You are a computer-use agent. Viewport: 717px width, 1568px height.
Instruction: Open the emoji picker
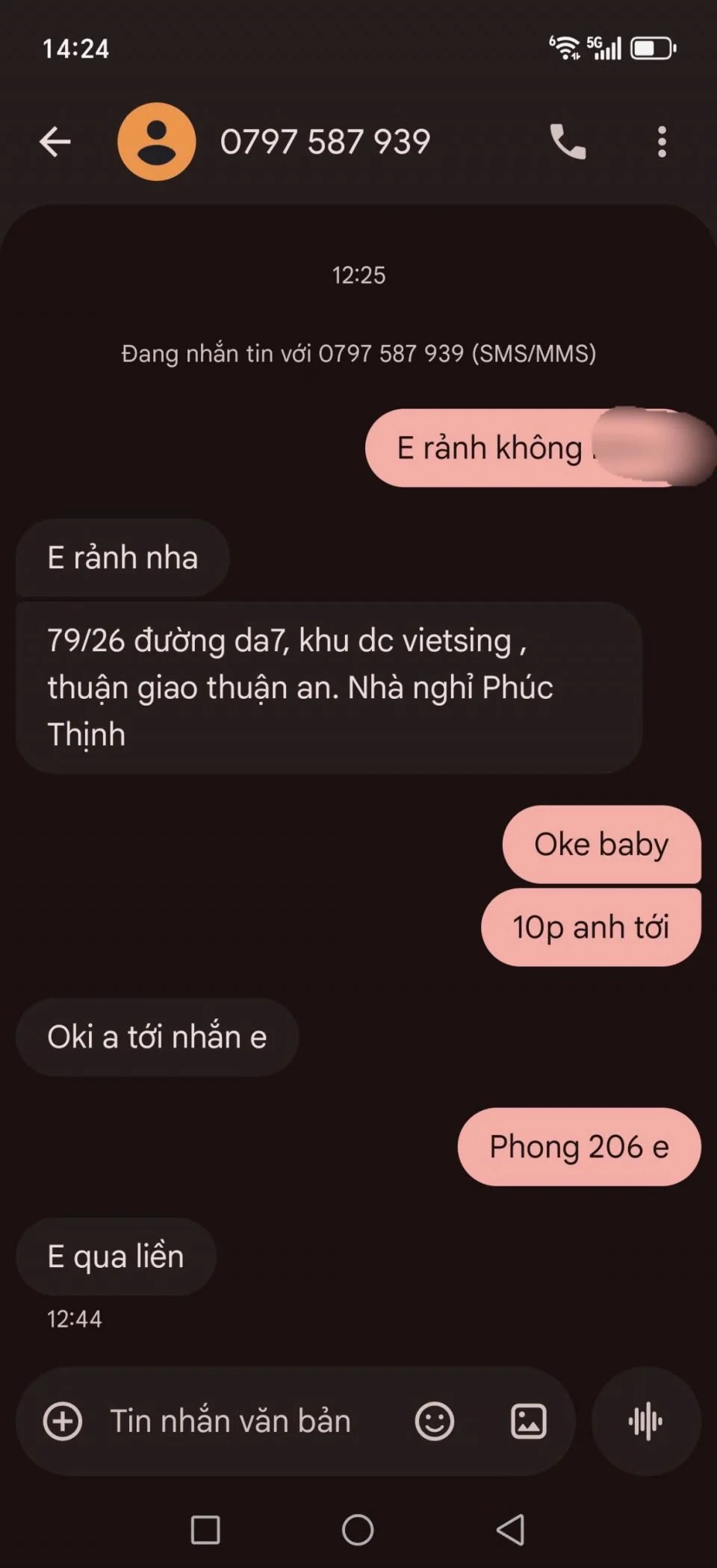coord(434,1421)
